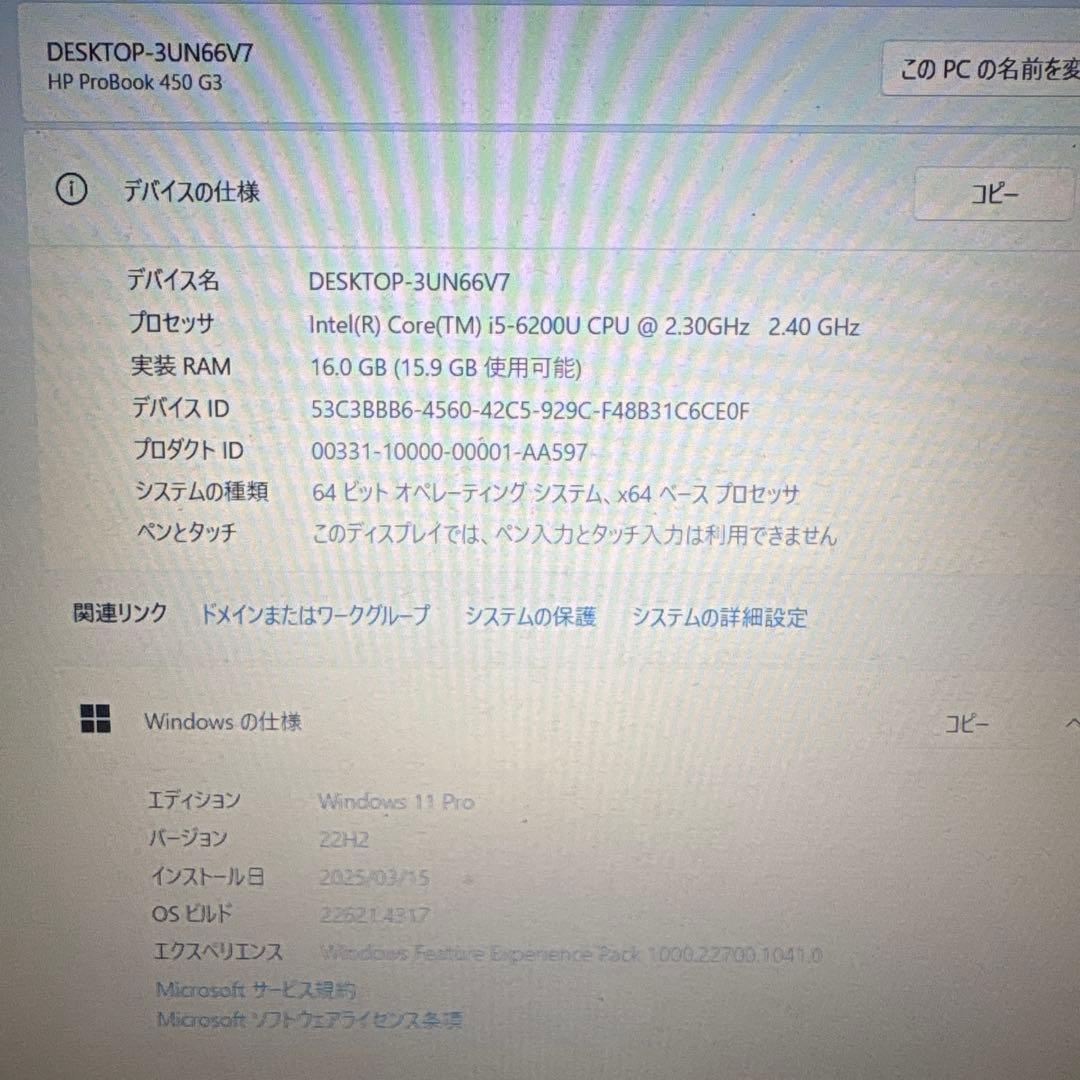Open the Microsoft サービス規約 link

(255, 990)
